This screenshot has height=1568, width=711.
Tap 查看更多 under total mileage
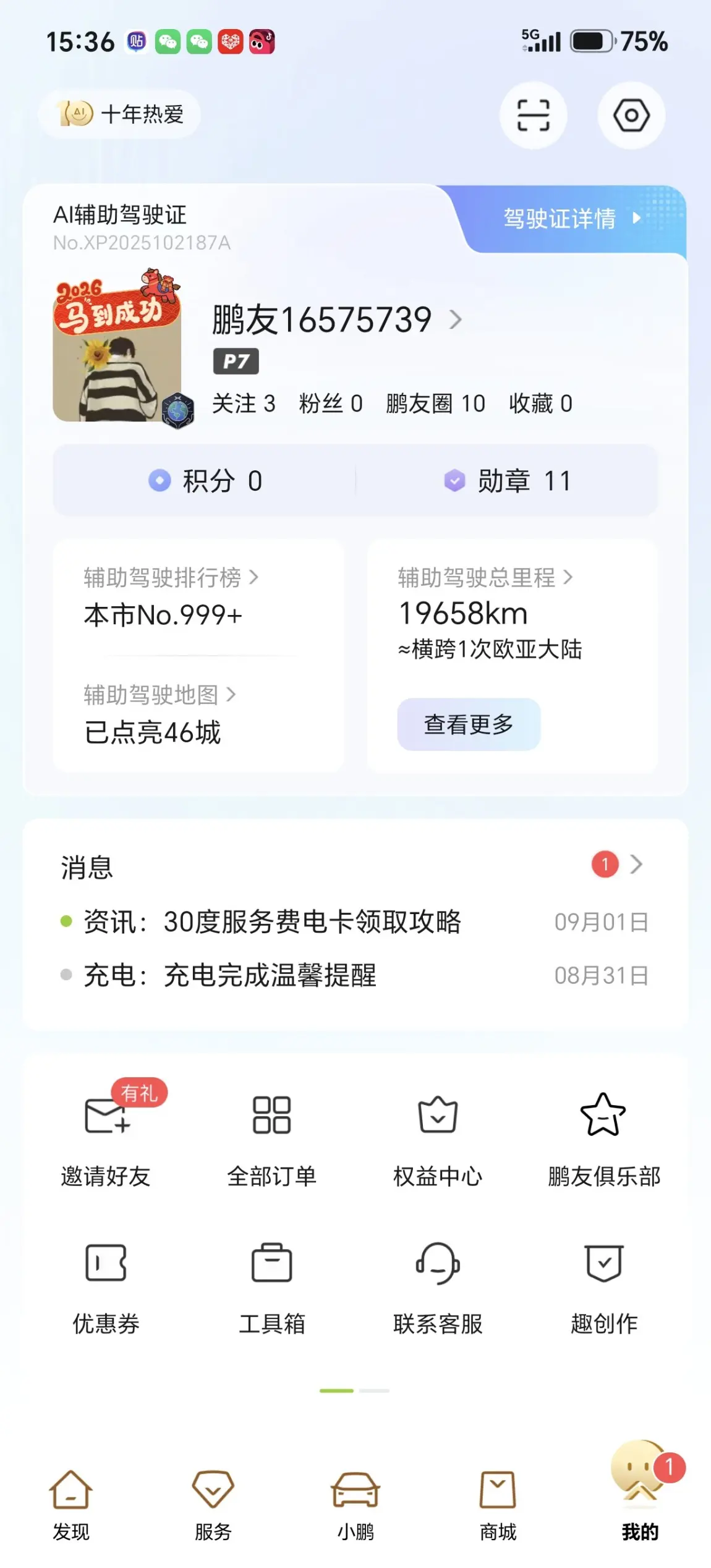point(469,724)
